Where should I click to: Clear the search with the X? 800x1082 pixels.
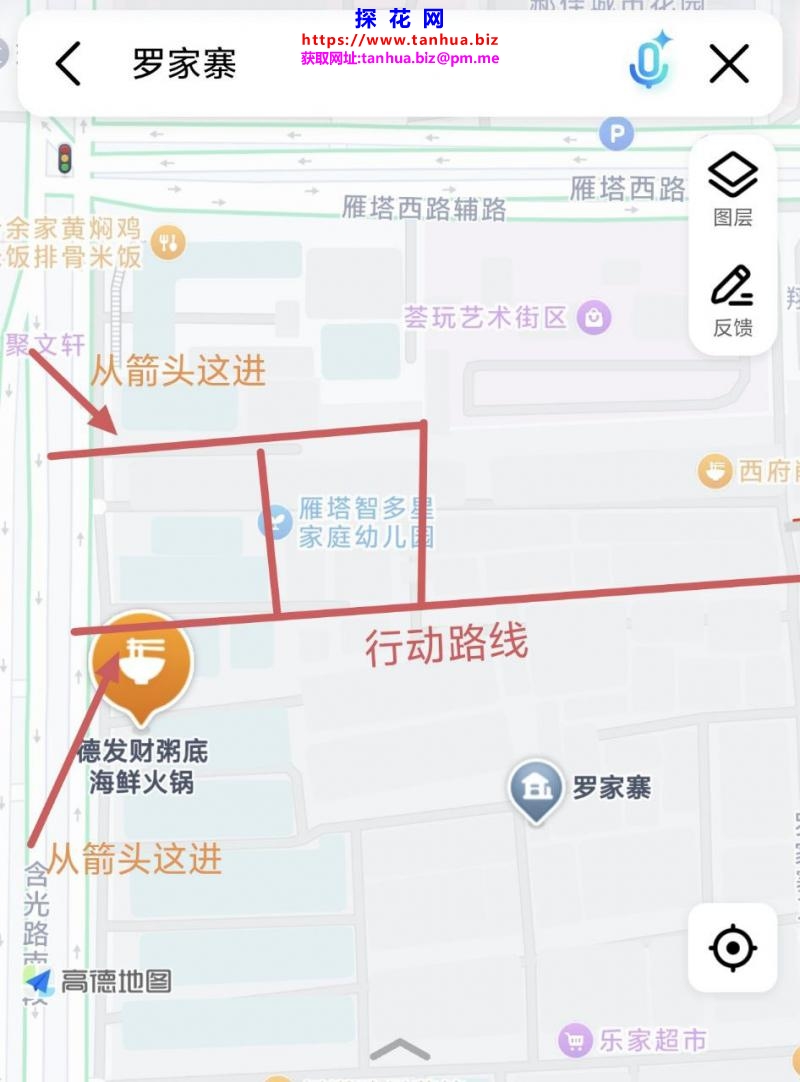tap(729, 64)
